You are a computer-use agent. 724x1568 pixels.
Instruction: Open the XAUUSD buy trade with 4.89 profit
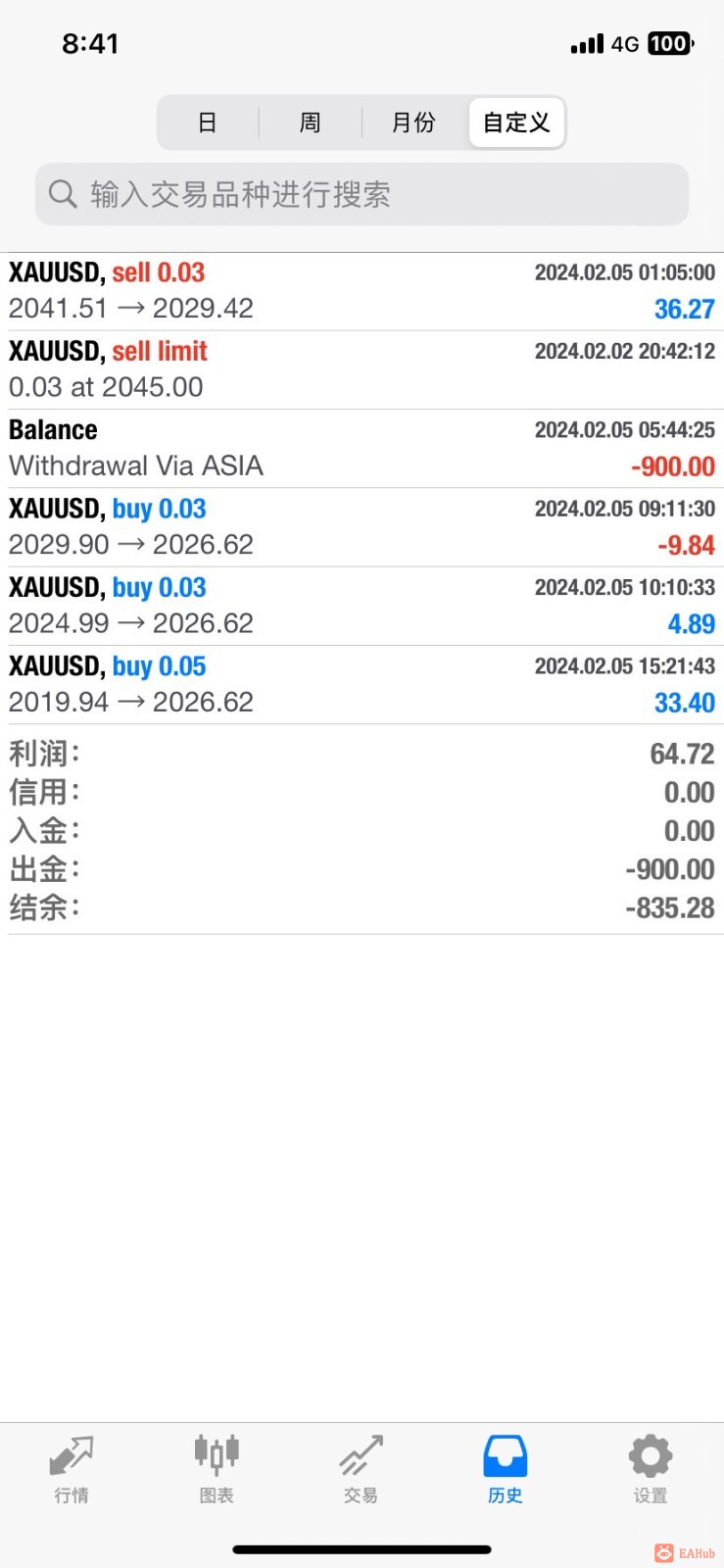point(362,606)
